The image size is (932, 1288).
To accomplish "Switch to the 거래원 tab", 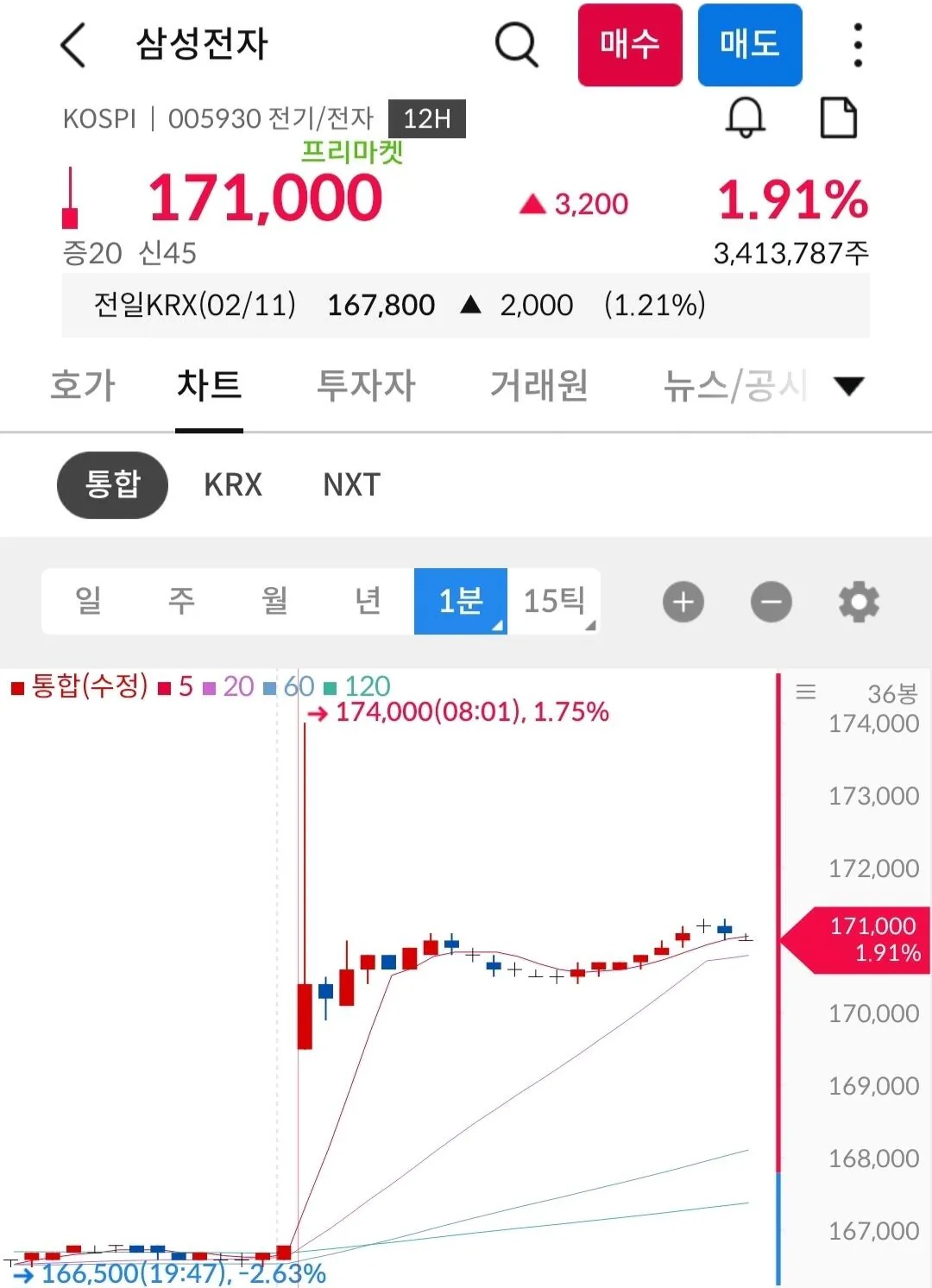I will pos(539,385).
